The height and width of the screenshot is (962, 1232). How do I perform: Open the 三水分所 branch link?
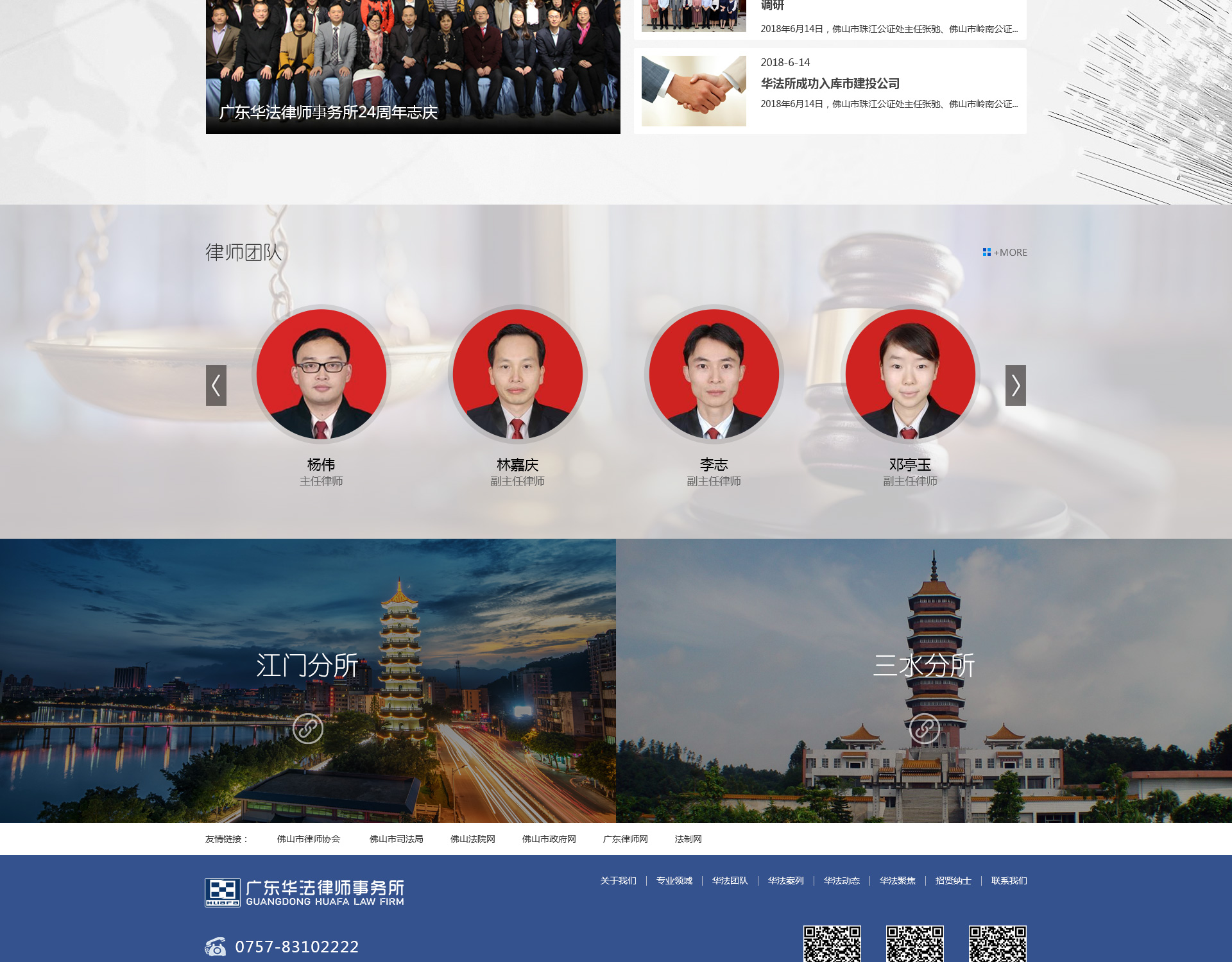[924, 729]
